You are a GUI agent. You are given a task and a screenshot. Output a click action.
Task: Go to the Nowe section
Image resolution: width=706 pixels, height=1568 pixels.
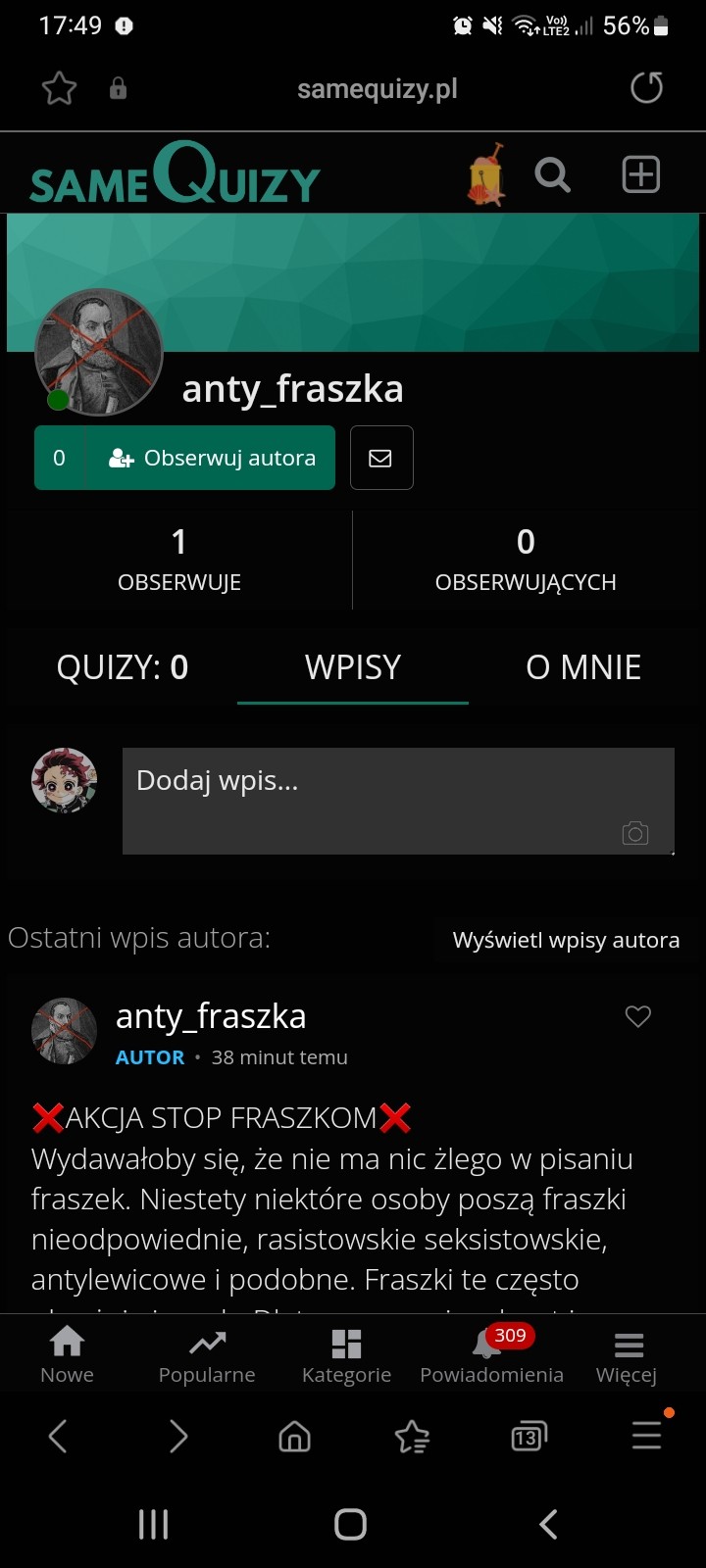pos(67,1355)
